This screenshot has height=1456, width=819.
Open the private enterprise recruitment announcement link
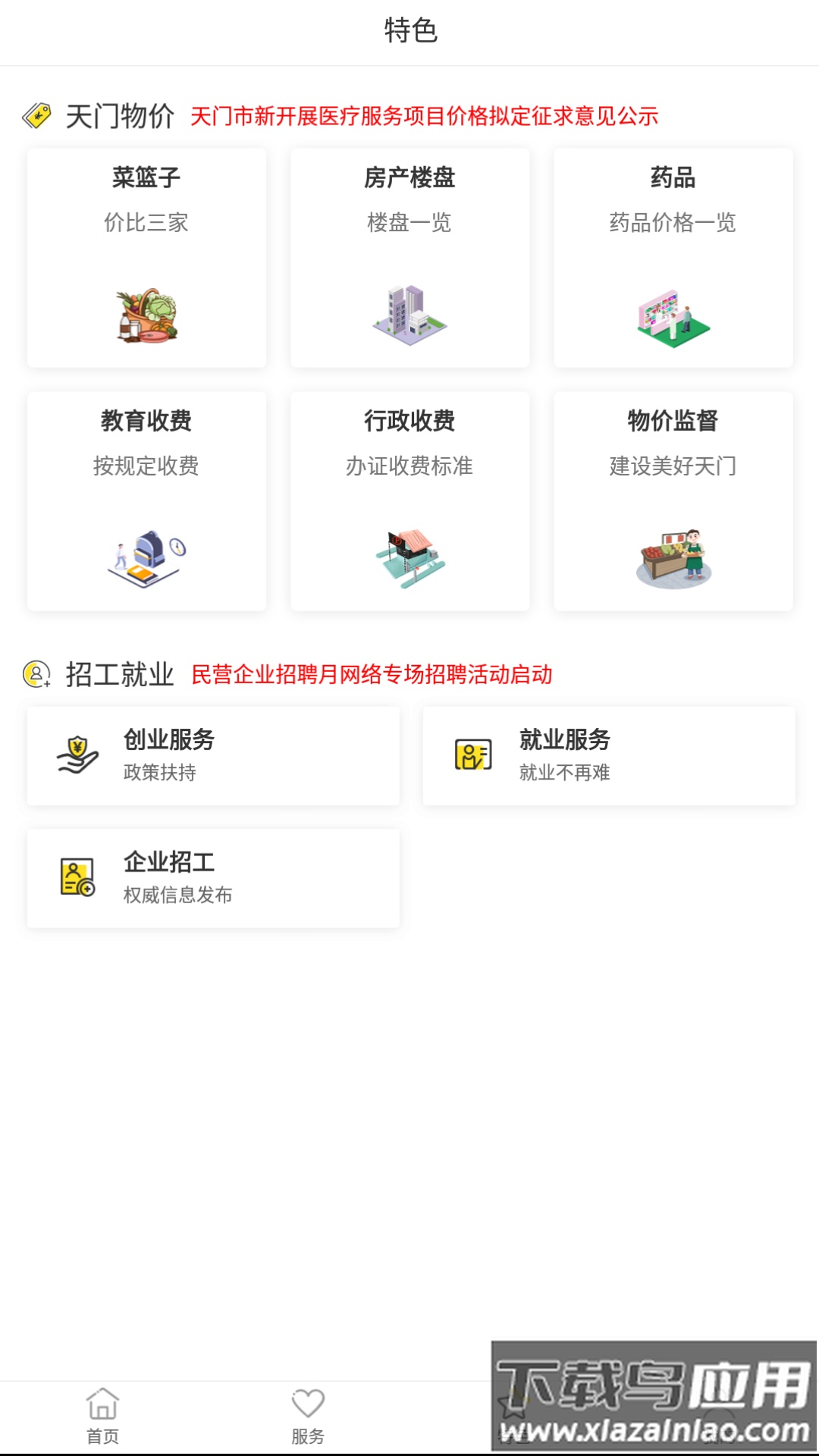point(375,673)
